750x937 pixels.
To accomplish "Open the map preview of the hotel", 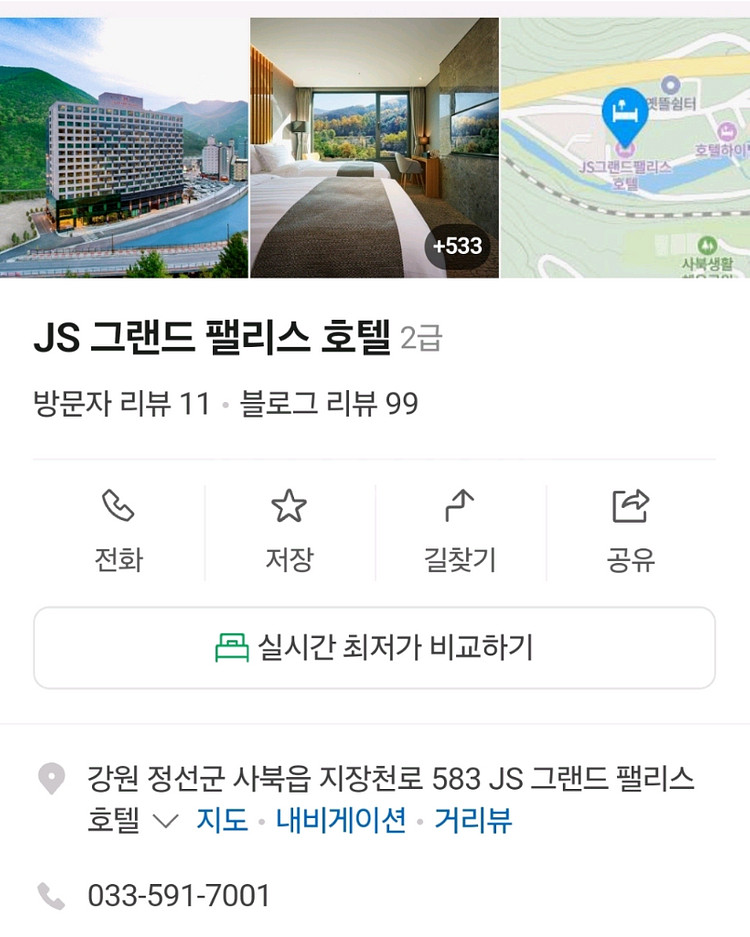I will 625,148.
